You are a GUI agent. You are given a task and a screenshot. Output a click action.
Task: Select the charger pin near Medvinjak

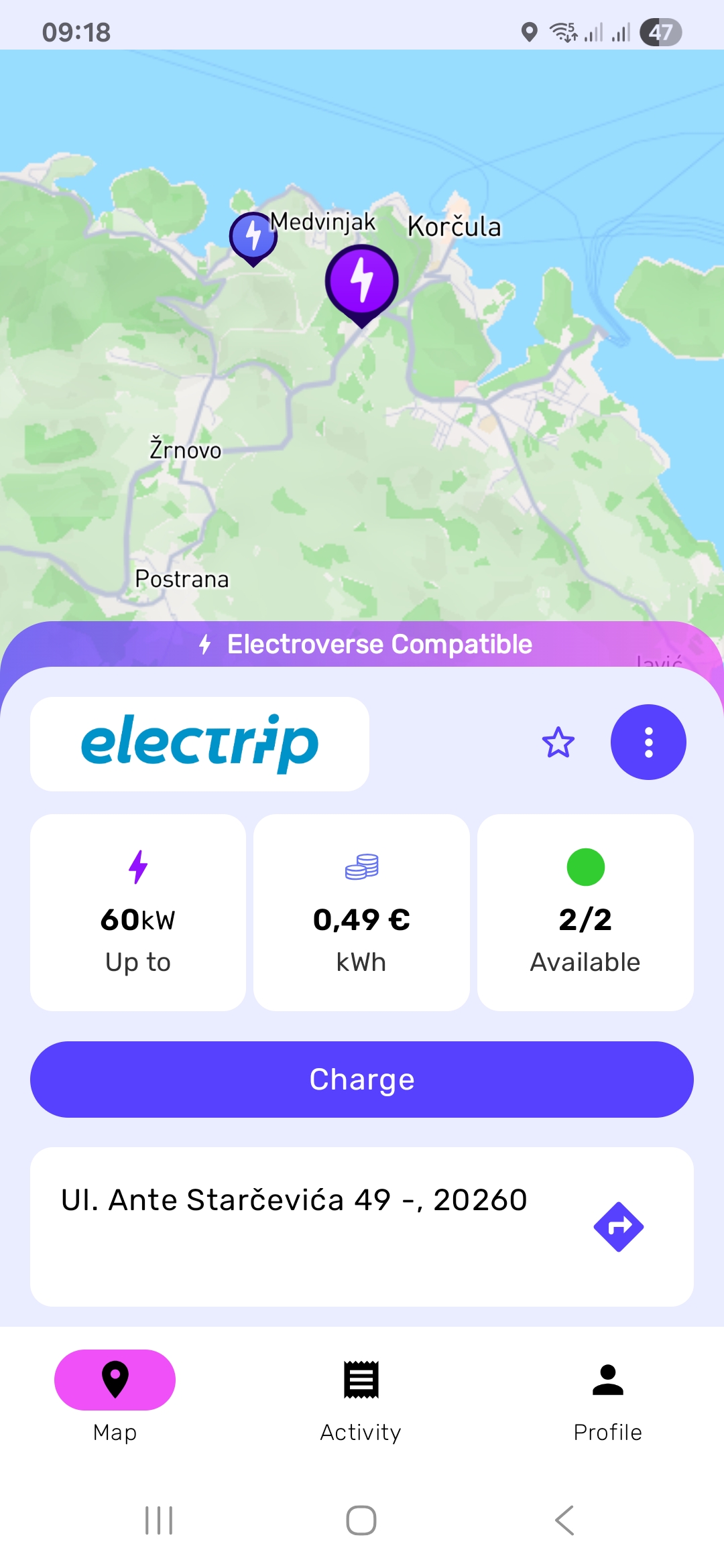click(x=253, y=237)
